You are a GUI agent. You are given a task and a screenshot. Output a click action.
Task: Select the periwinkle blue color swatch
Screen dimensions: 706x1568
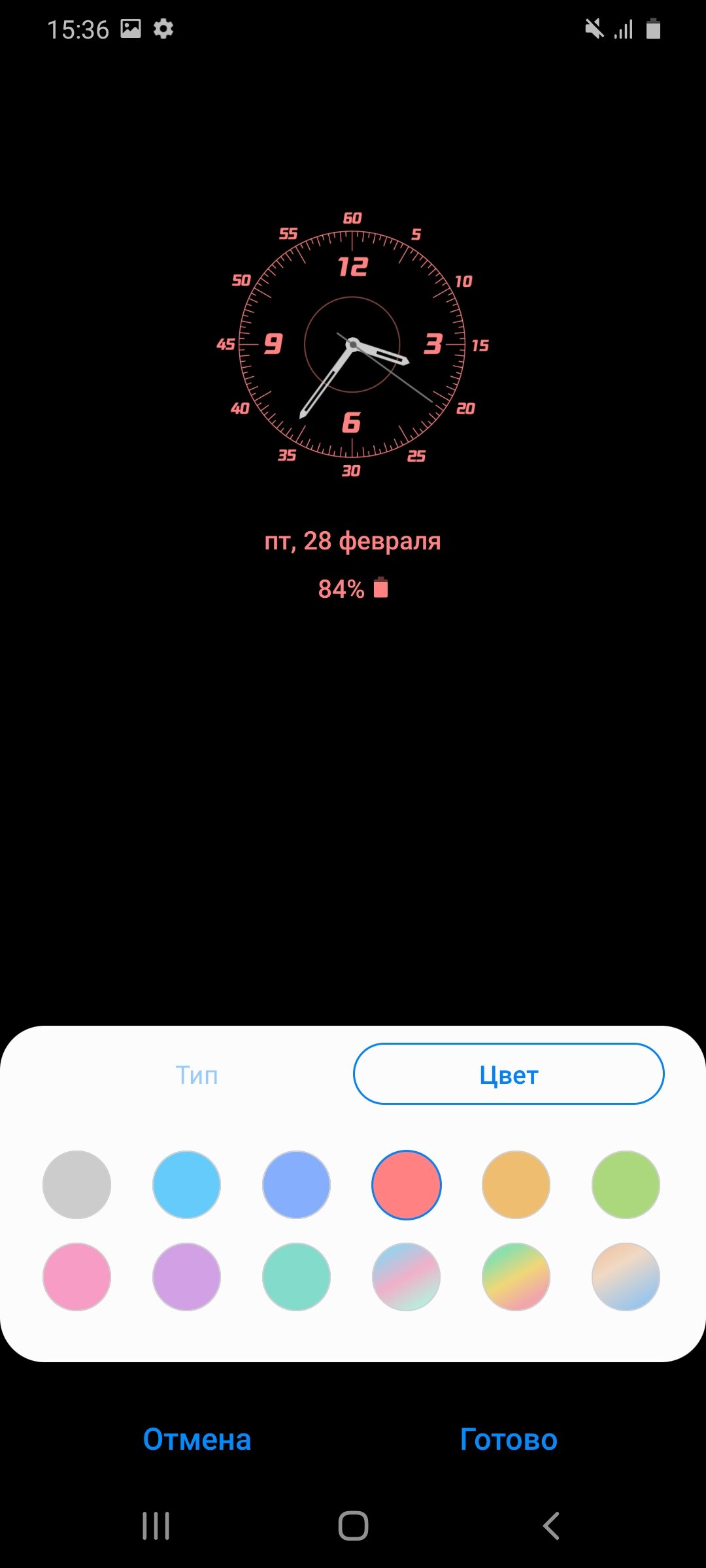(296, 1184)
